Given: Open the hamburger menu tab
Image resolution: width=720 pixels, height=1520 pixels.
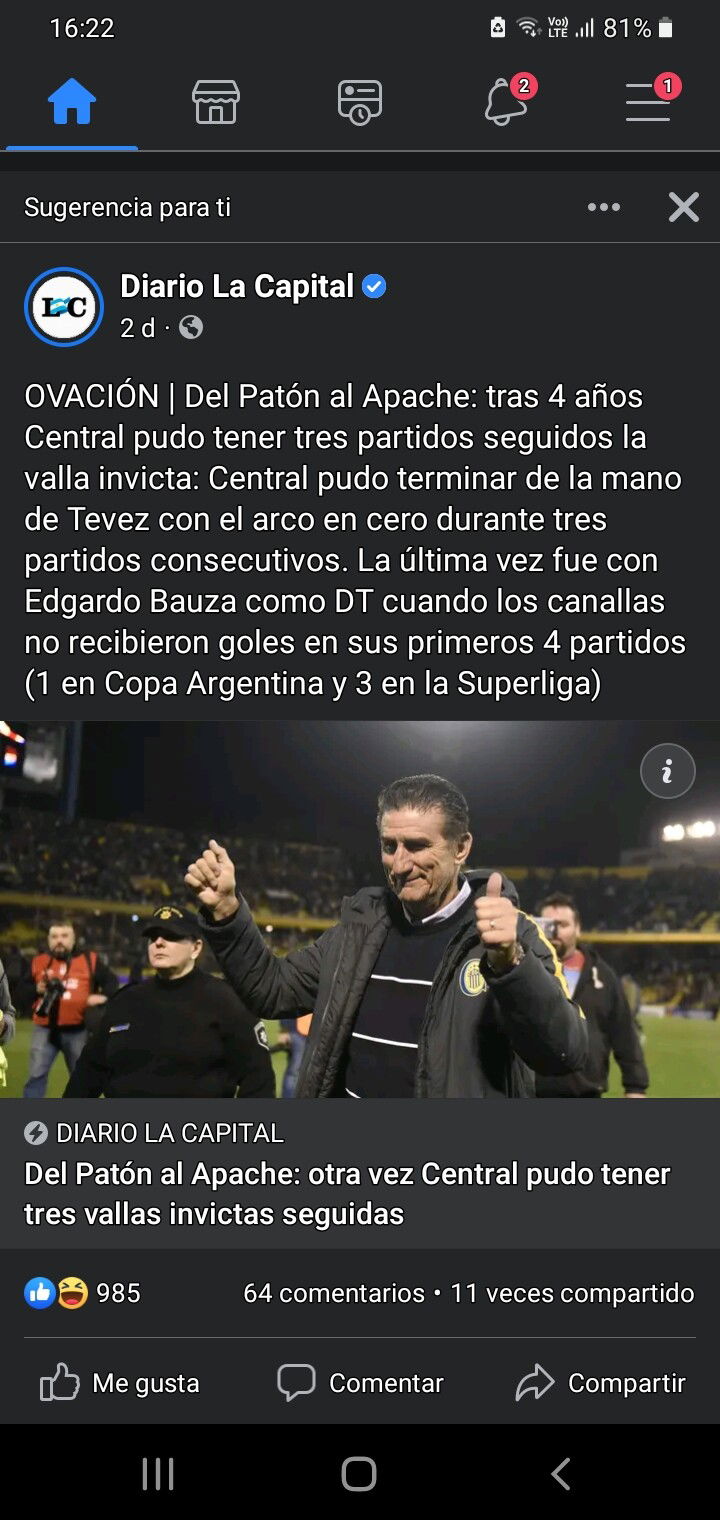Looking at the screenshot, I should 648,102.
